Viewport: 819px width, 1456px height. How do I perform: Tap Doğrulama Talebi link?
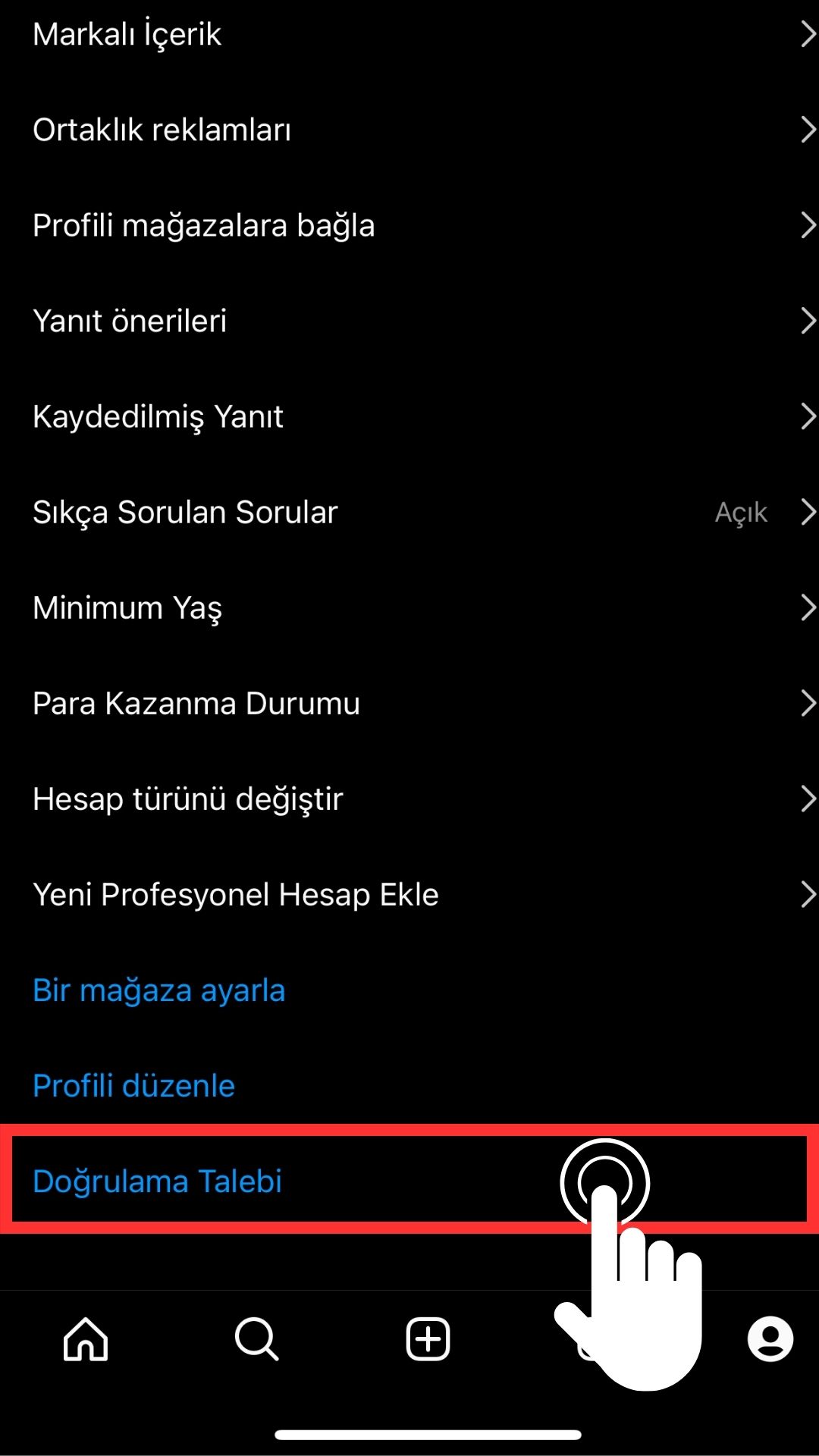158,1181
